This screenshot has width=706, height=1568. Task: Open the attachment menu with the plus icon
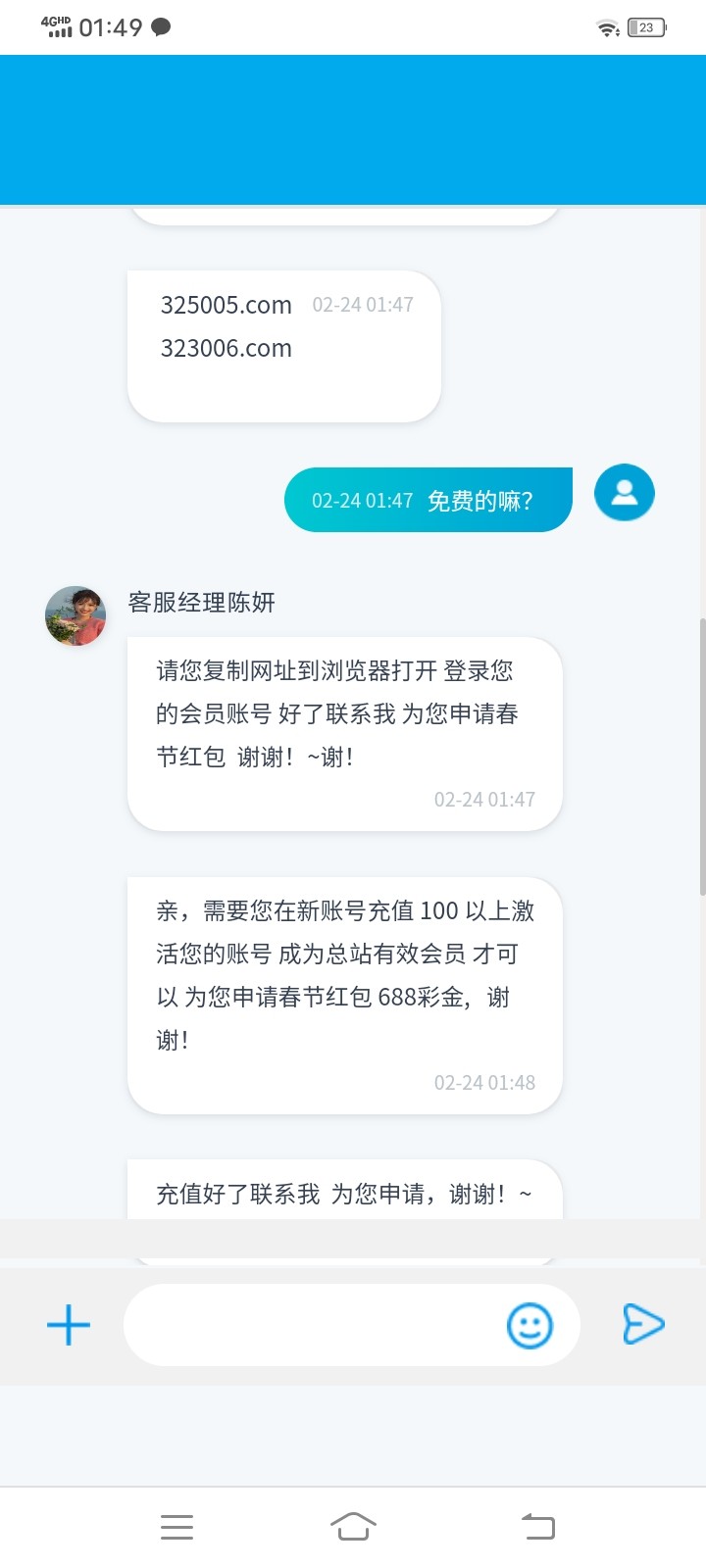point(67,1325)
